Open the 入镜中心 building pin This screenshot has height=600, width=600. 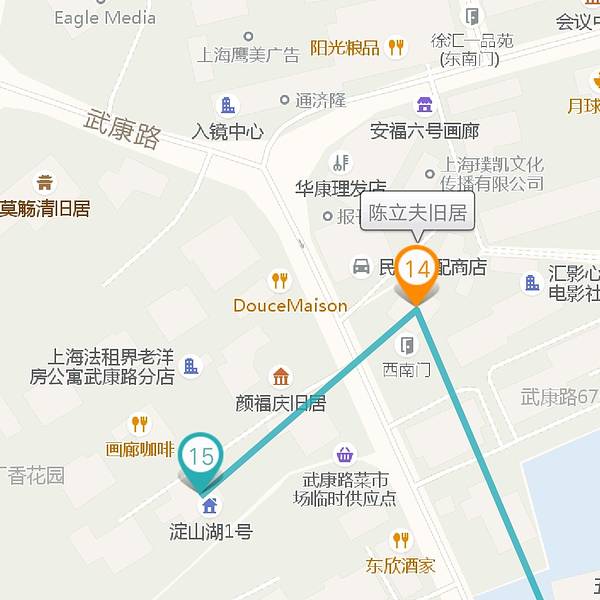tap(228, 105)
